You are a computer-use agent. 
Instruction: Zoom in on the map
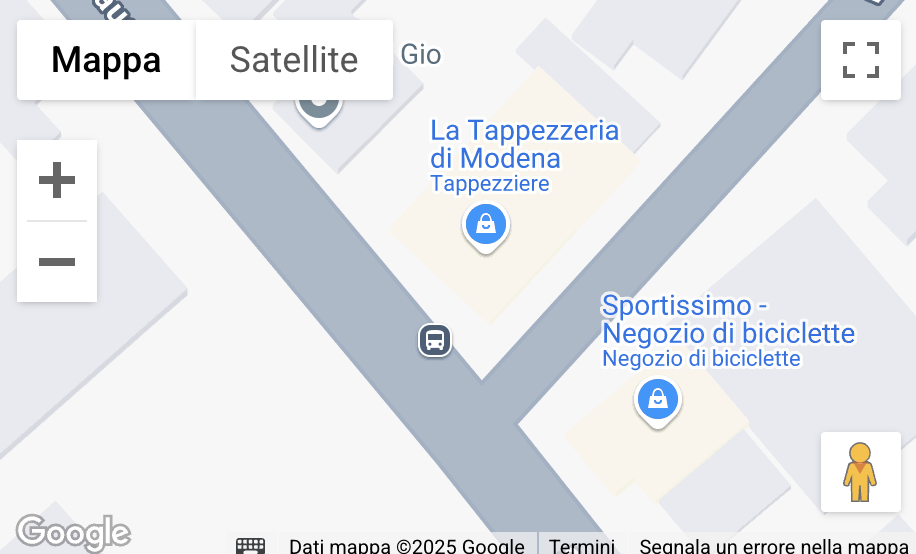[x=57, y=181]
